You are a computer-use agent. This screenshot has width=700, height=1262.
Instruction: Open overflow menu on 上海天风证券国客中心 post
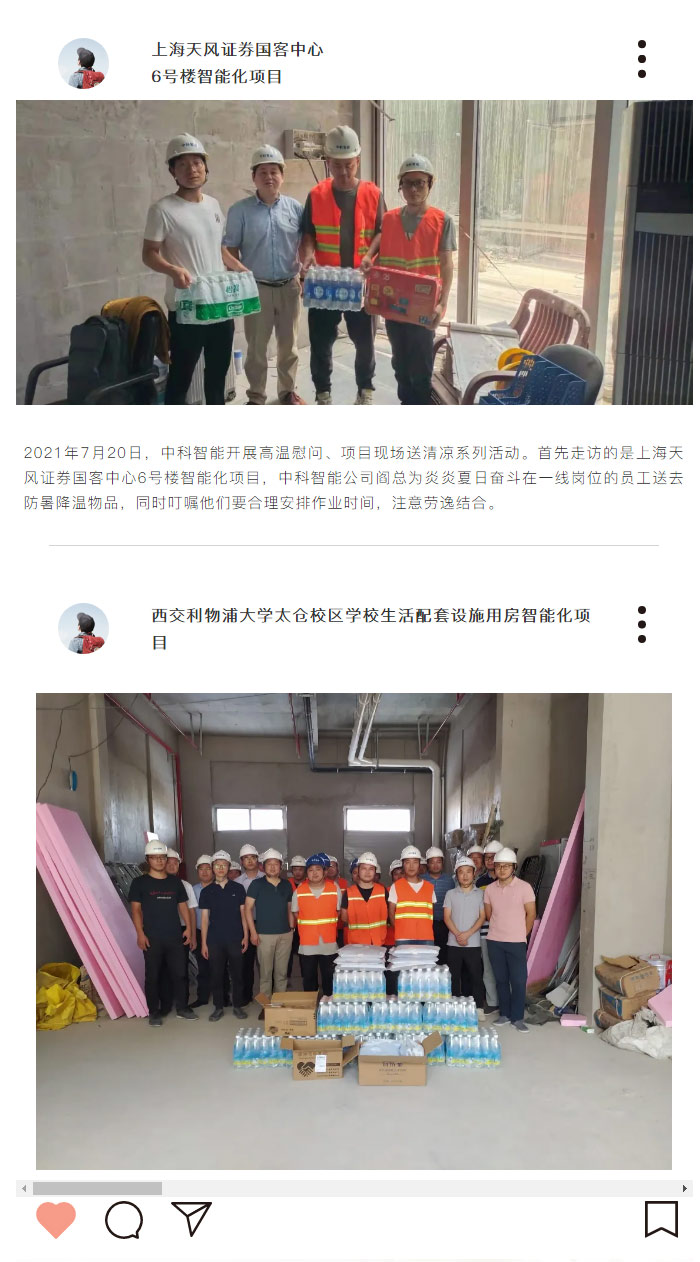641,59
